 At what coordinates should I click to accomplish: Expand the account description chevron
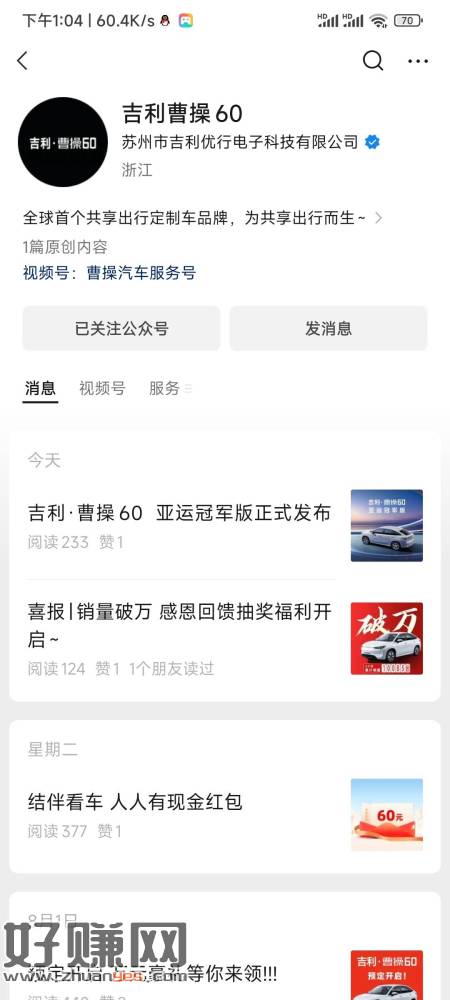379,218
